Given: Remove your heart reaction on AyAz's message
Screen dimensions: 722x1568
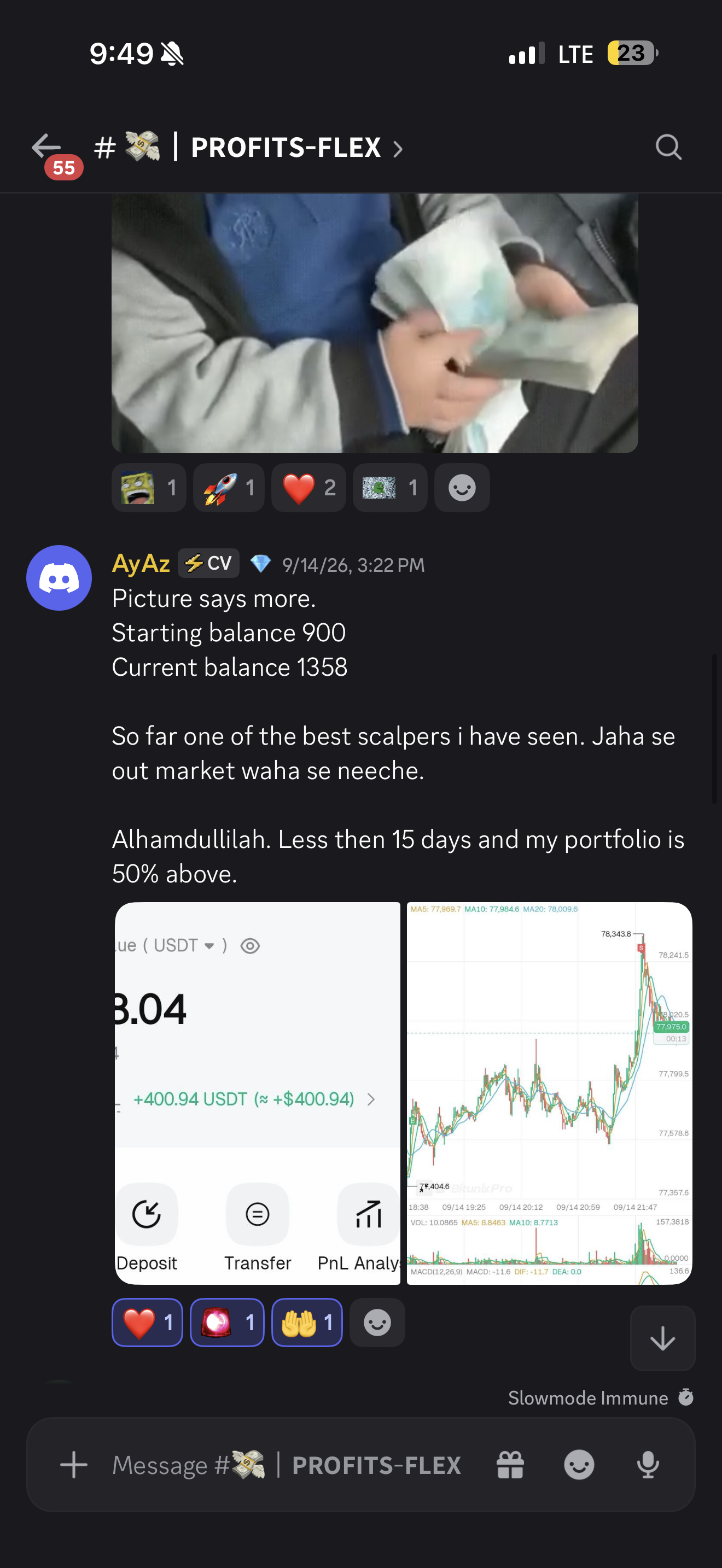Looking at the screenshot, I should tap(147, 1322).
